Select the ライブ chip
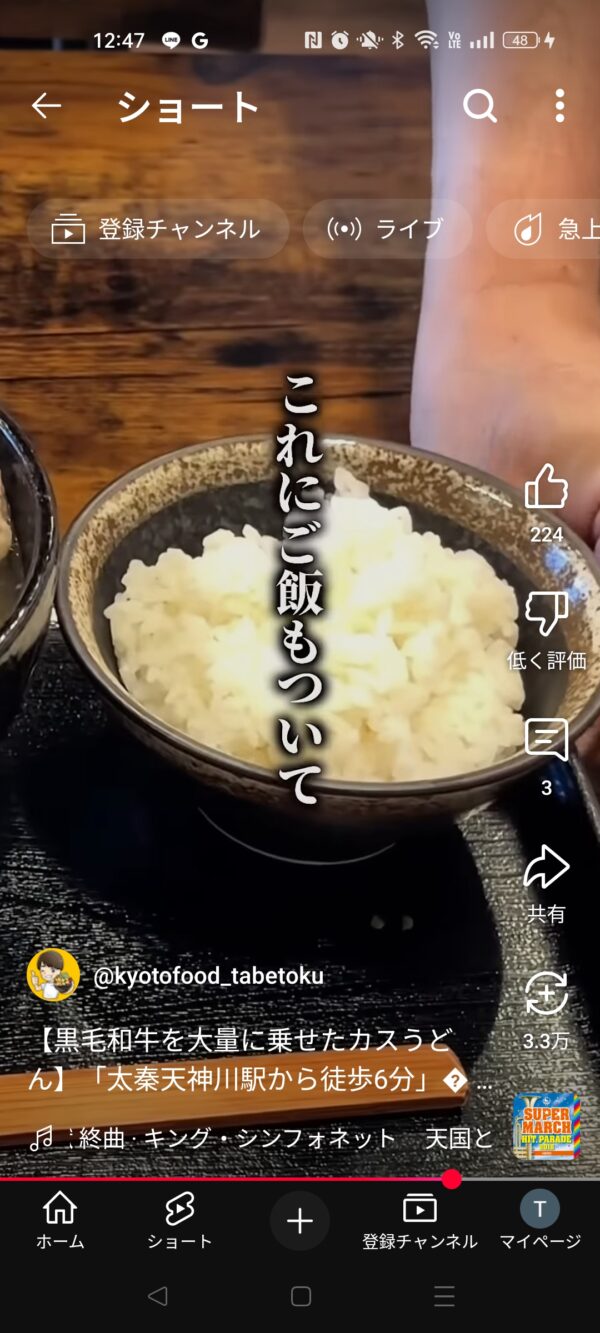 [386, 229]
